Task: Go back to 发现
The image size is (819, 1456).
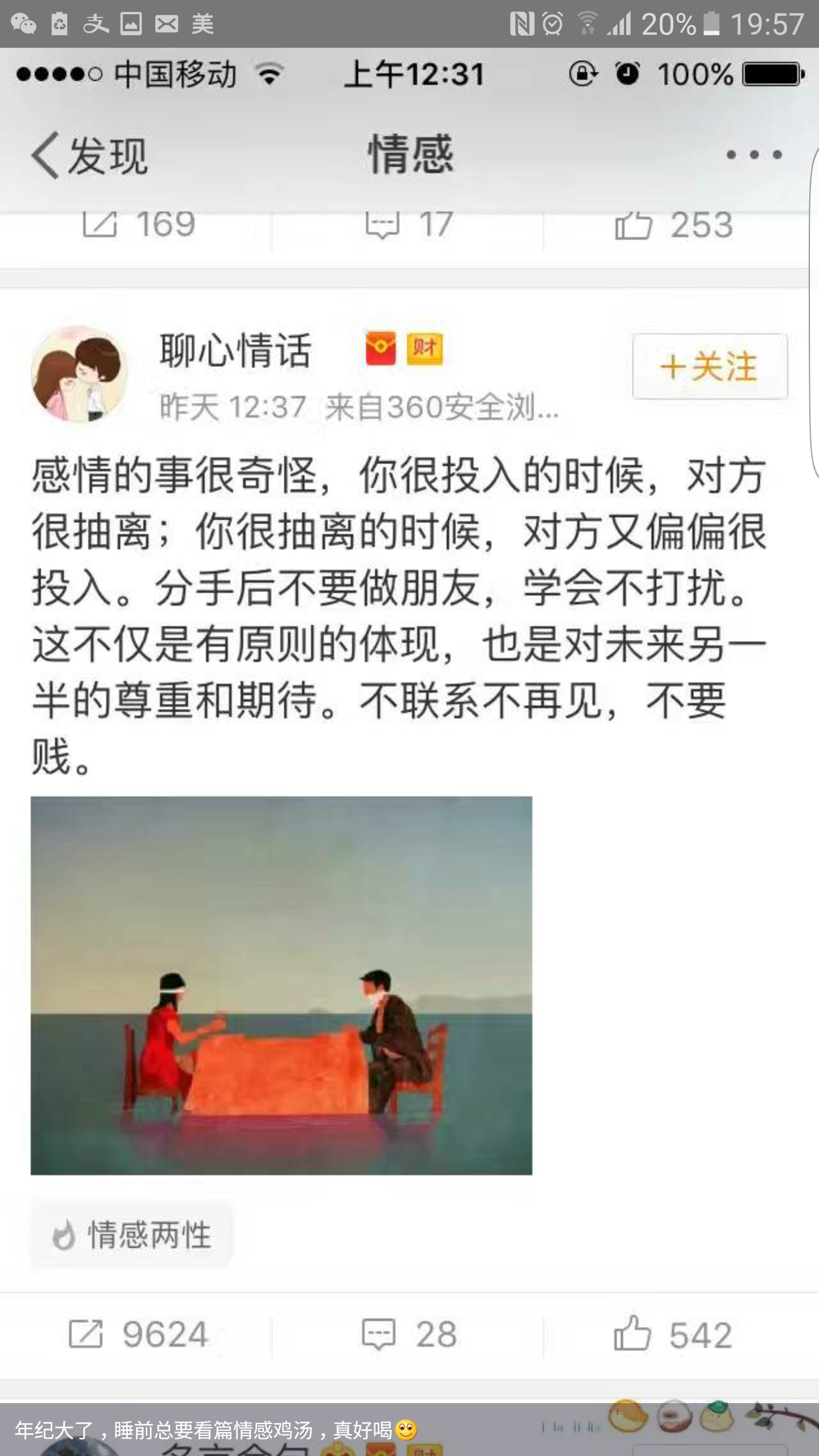Action: point(89,155)
